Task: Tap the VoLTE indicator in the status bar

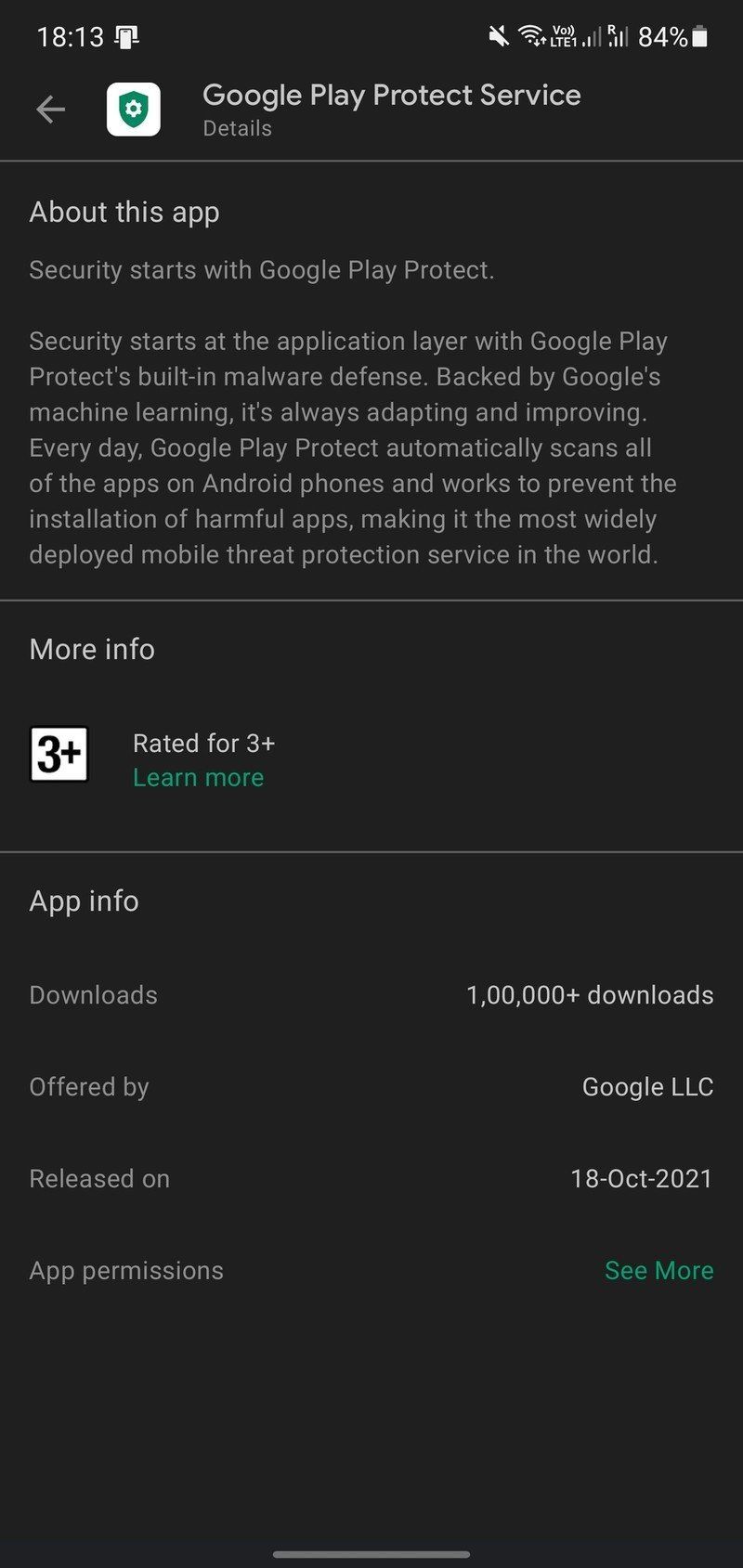Action: click(x=563, y=35)
